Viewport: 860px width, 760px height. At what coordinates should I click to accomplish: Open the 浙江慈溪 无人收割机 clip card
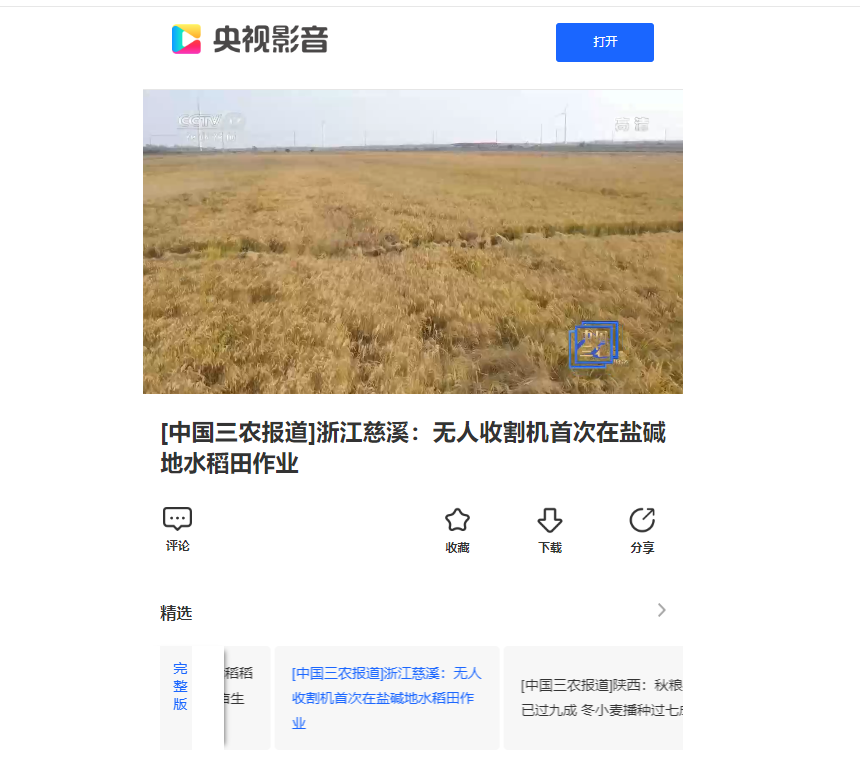(x=386, y=697)
